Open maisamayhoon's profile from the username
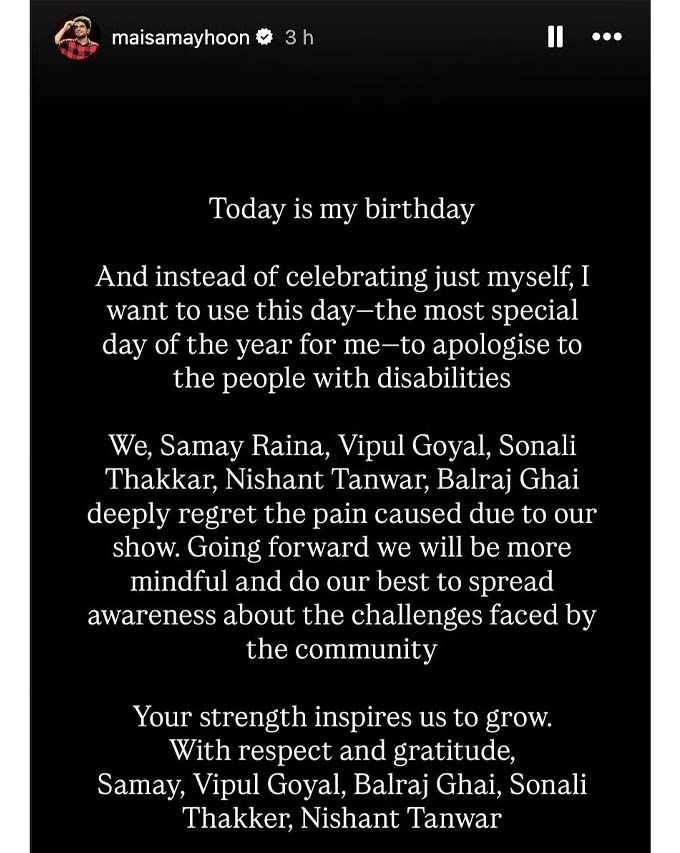Image resolution: width=680 pixels, height=853 pixels. click(181, 37)
